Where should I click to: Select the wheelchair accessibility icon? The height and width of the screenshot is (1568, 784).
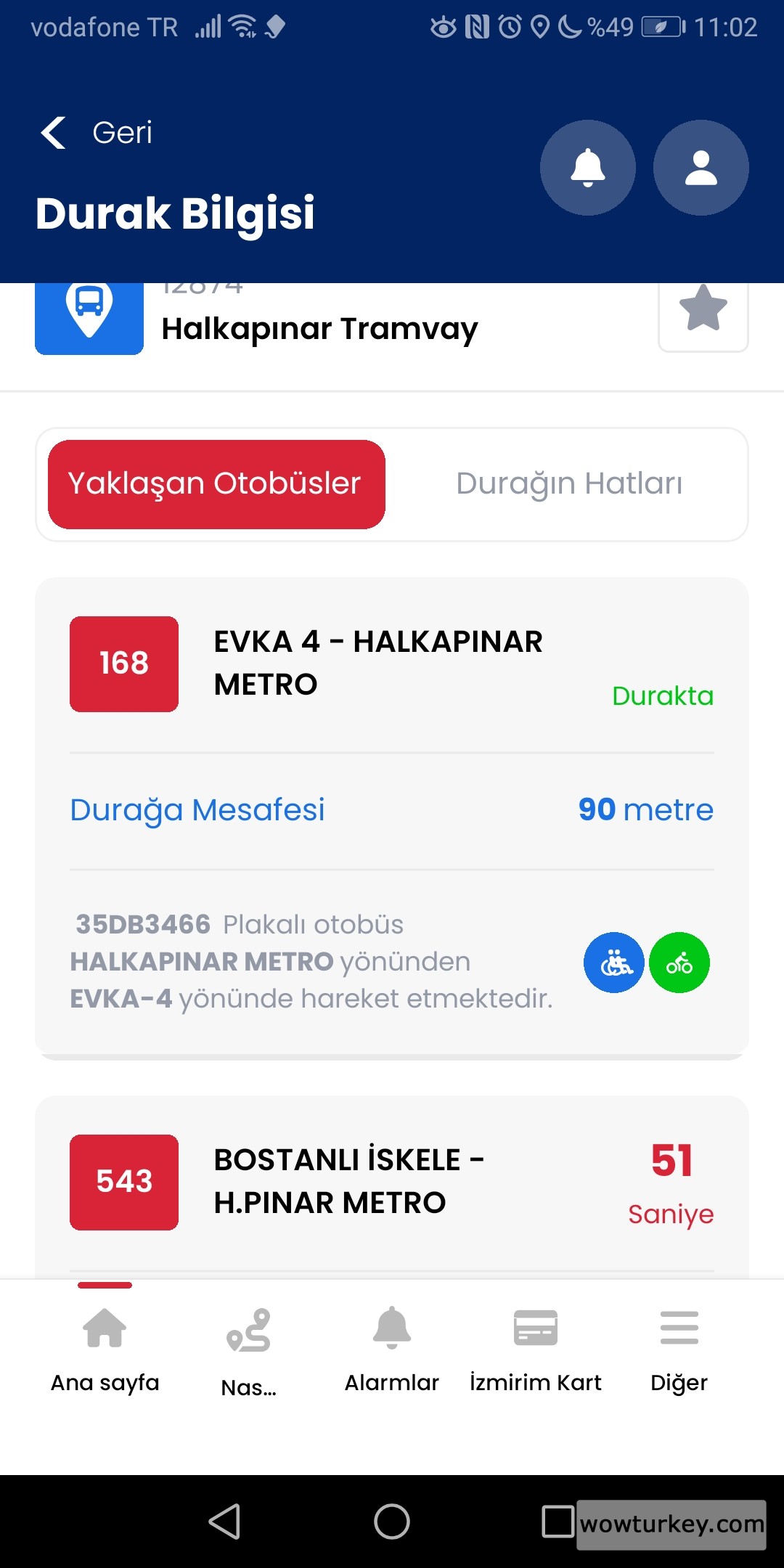coord(613,963)
